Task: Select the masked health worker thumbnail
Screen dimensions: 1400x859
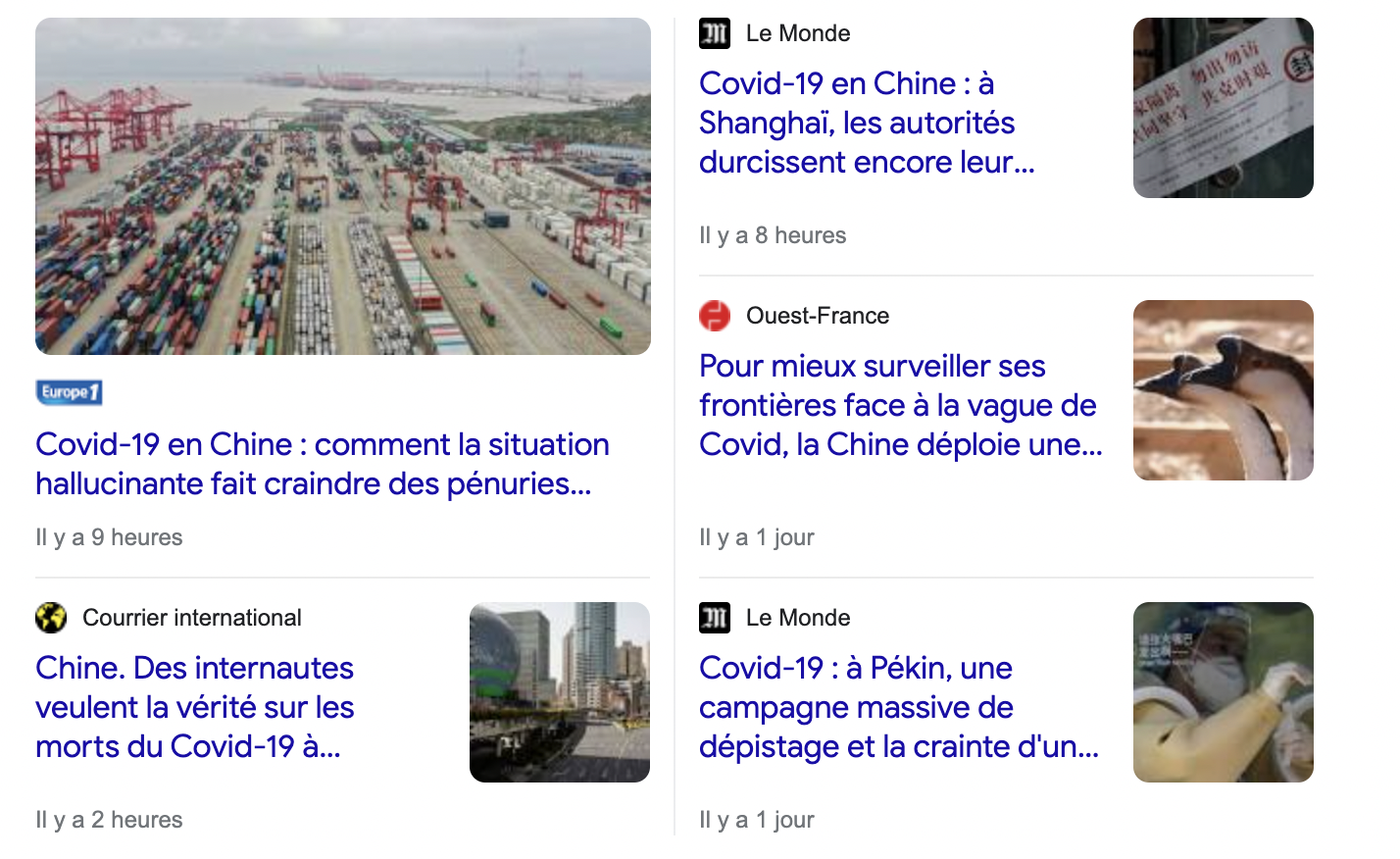Action: 1223,692
